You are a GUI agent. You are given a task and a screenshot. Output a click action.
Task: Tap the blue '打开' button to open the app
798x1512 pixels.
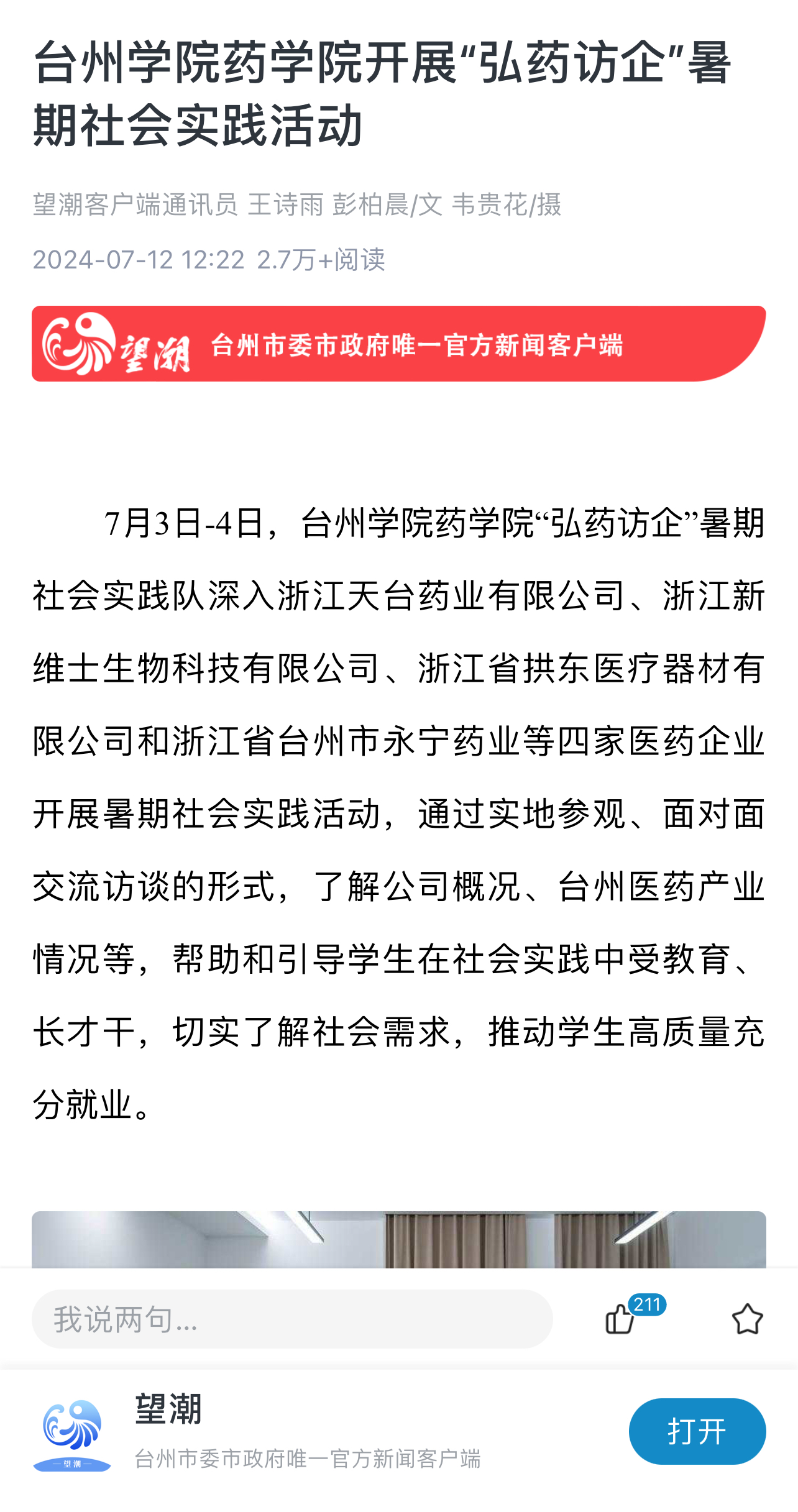point(697,1432)
